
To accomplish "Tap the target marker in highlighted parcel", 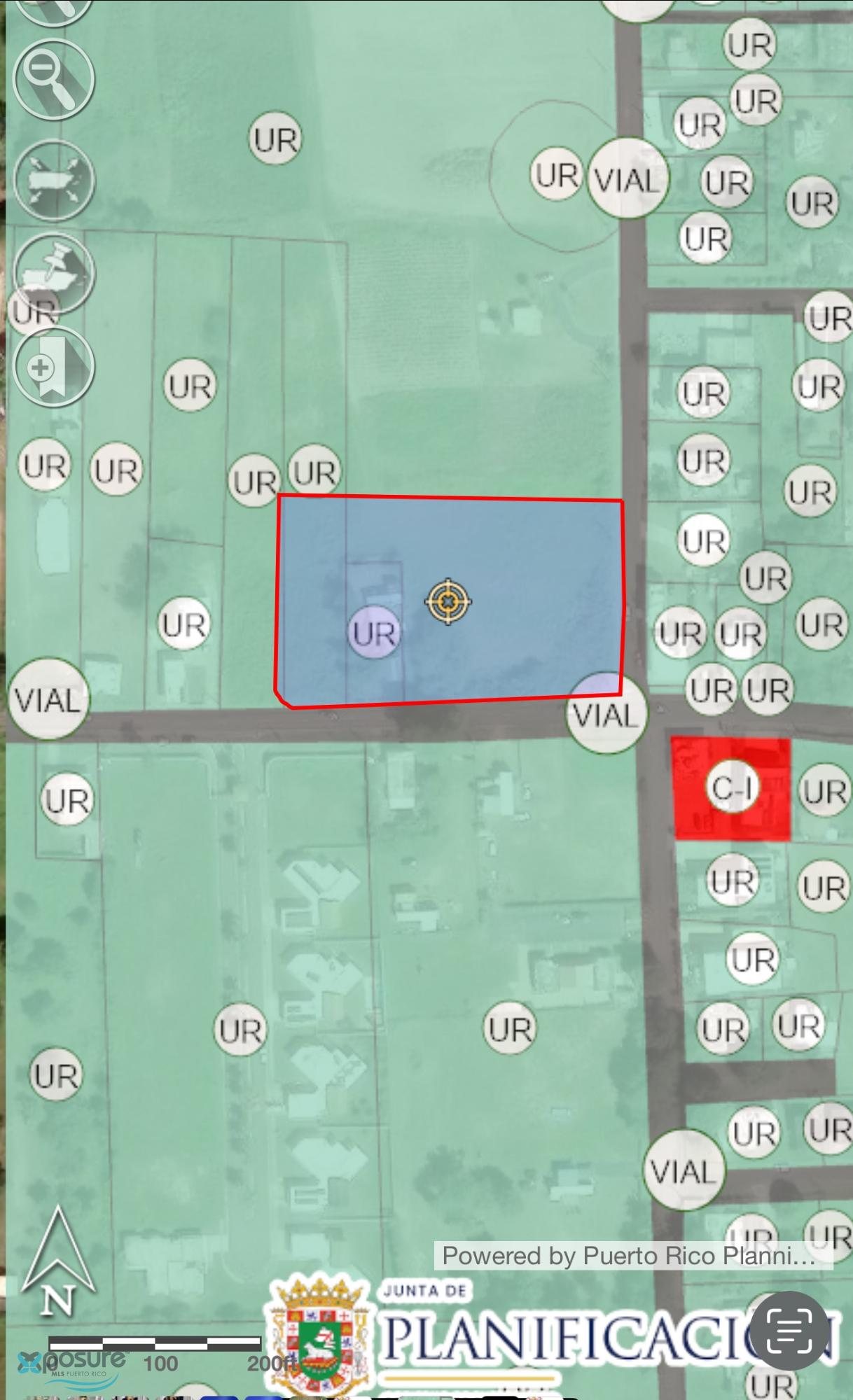I will tap(448, 601).
